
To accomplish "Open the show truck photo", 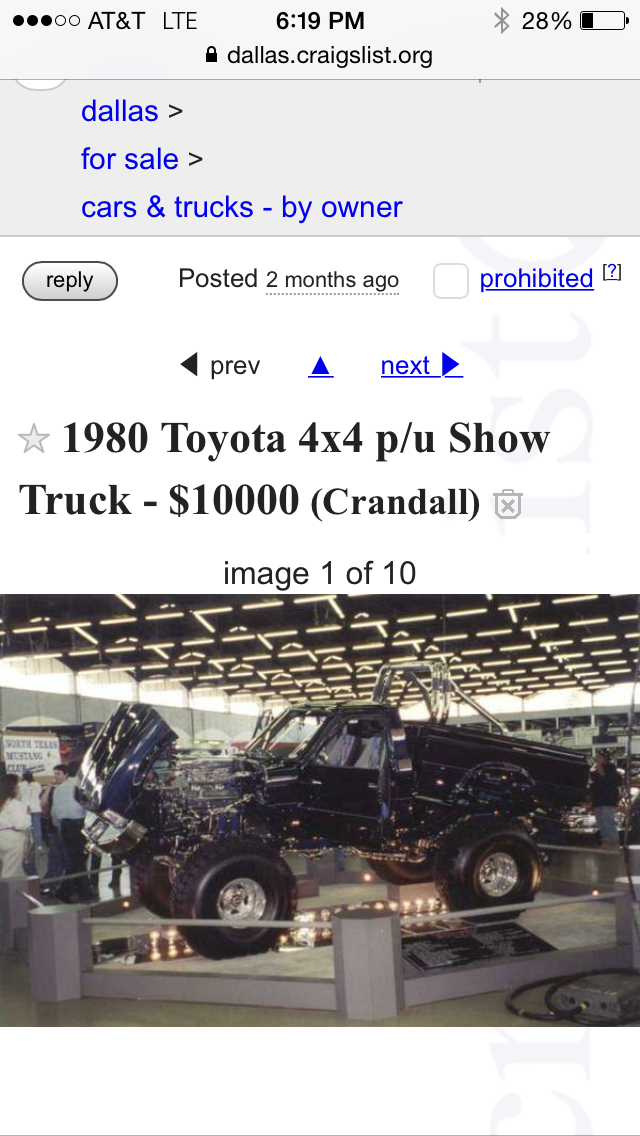I will pyautogui.click(x=320, y=810).
